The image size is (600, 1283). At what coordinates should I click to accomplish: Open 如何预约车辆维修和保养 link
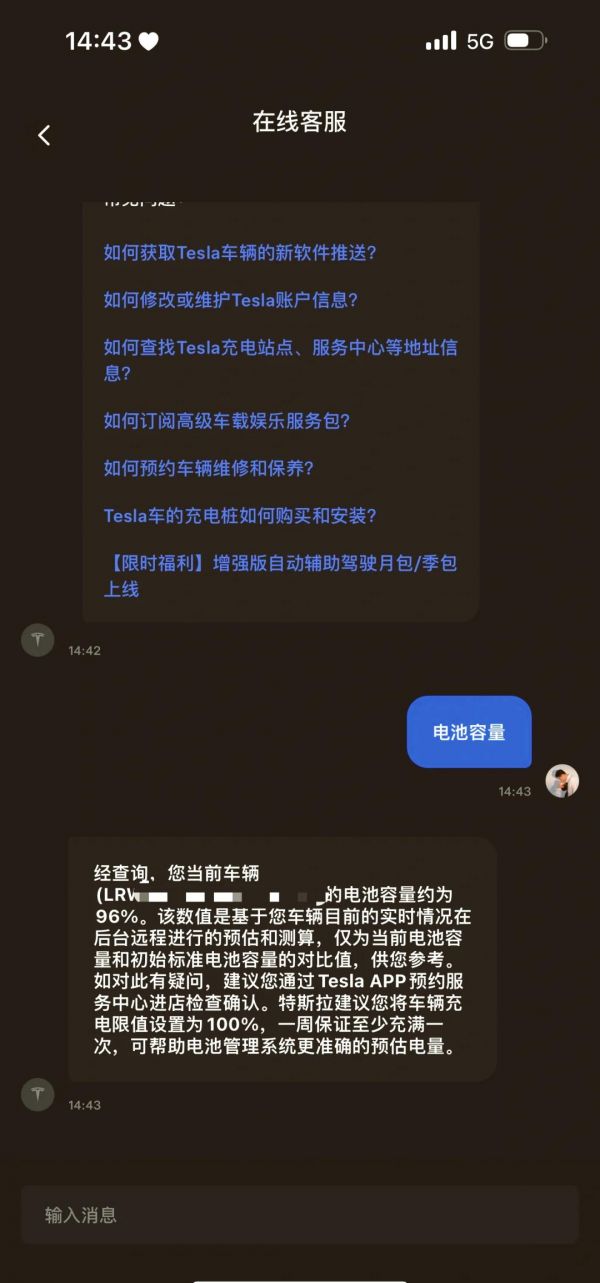coord(209,468)
